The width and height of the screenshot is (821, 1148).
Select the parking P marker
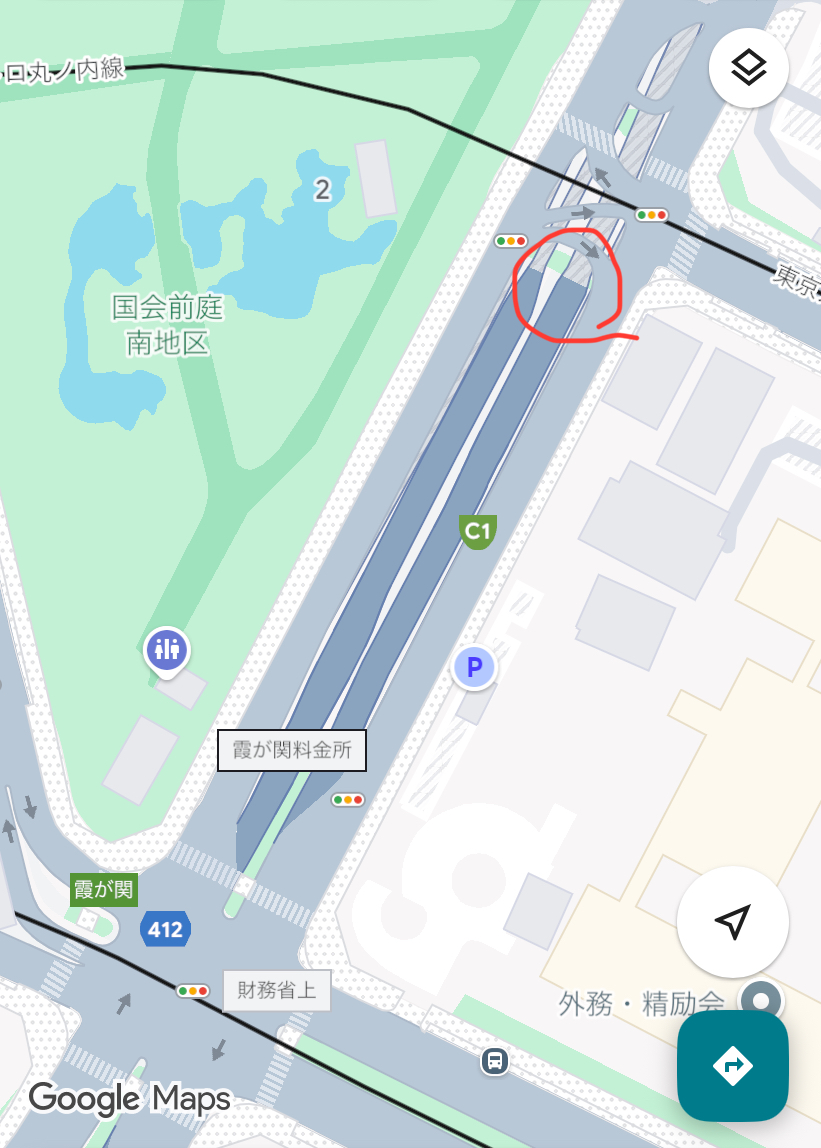475,666
